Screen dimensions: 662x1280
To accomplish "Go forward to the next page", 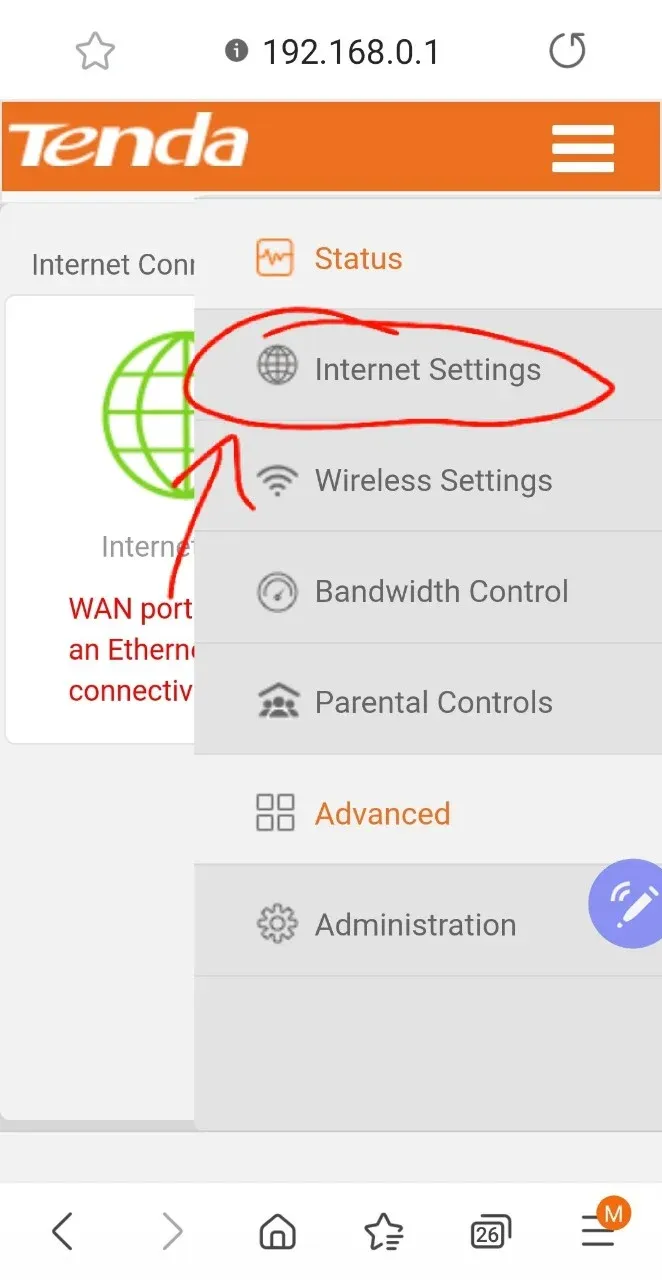I will click(x=172, y=1232).
